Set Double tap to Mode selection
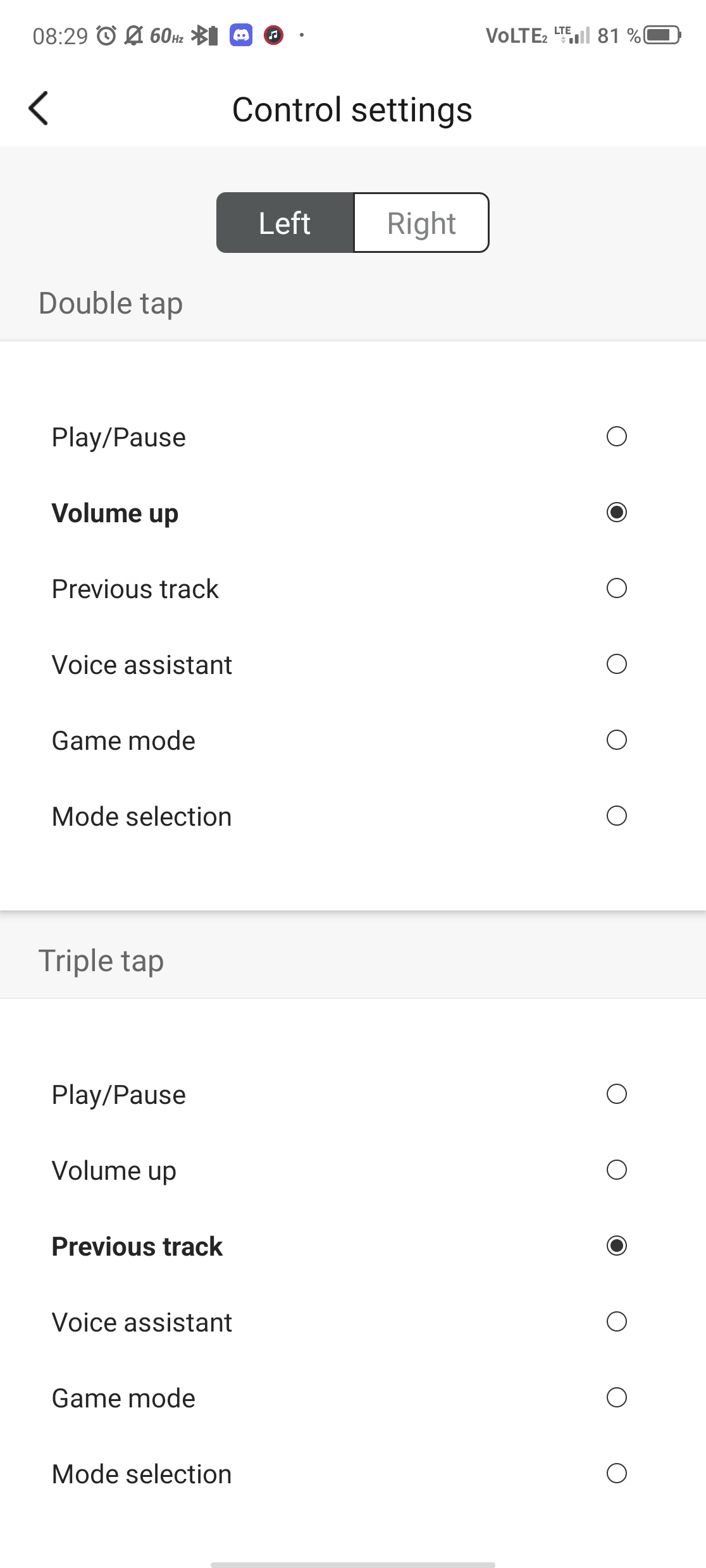Viewport: 706px width, 1568px height. 353,816
